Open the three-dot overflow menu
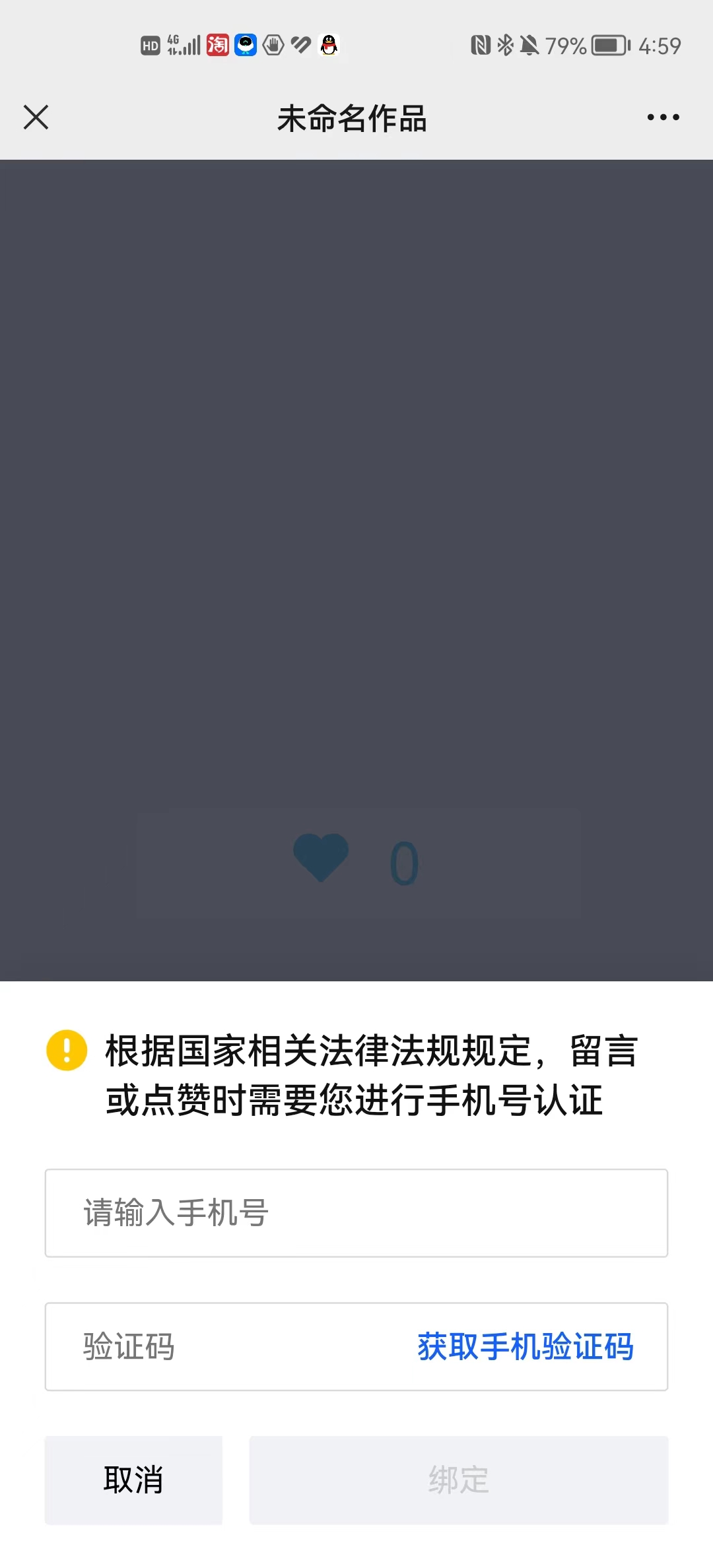The height and width of the screenshot is (1568, 713). click(x=663, y=117)
